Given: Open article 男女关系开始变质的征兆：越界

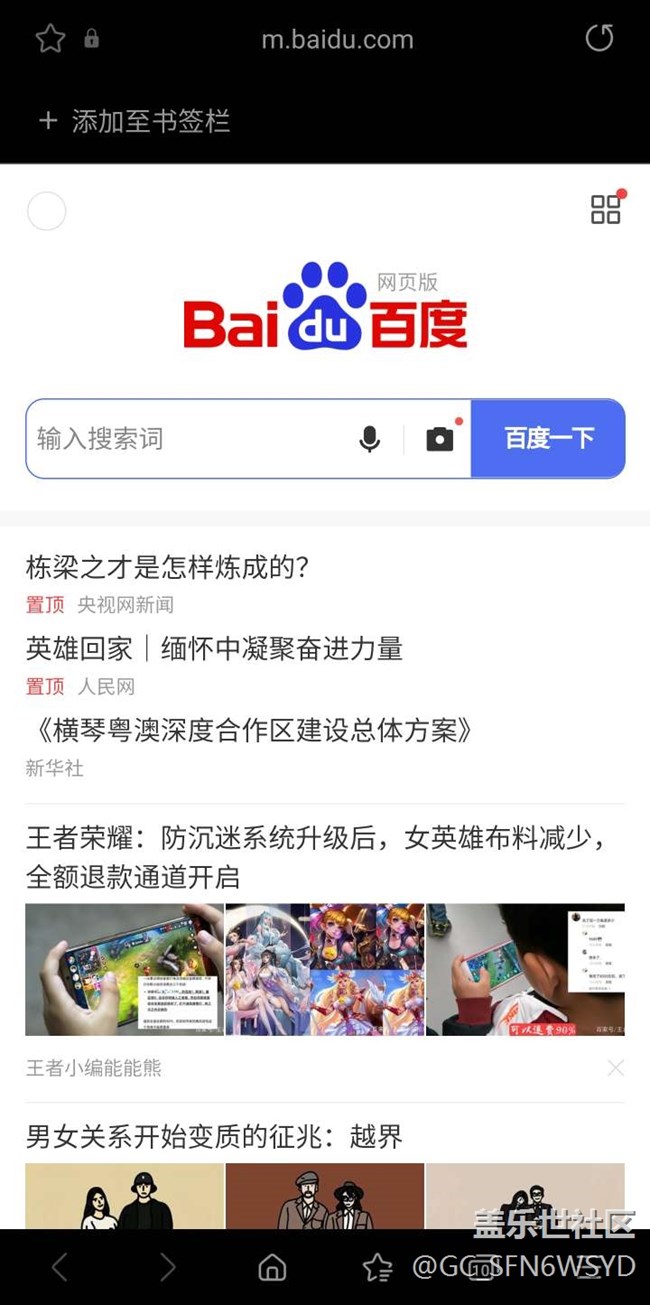Looking at the screenshot, I should point(214,1136).
